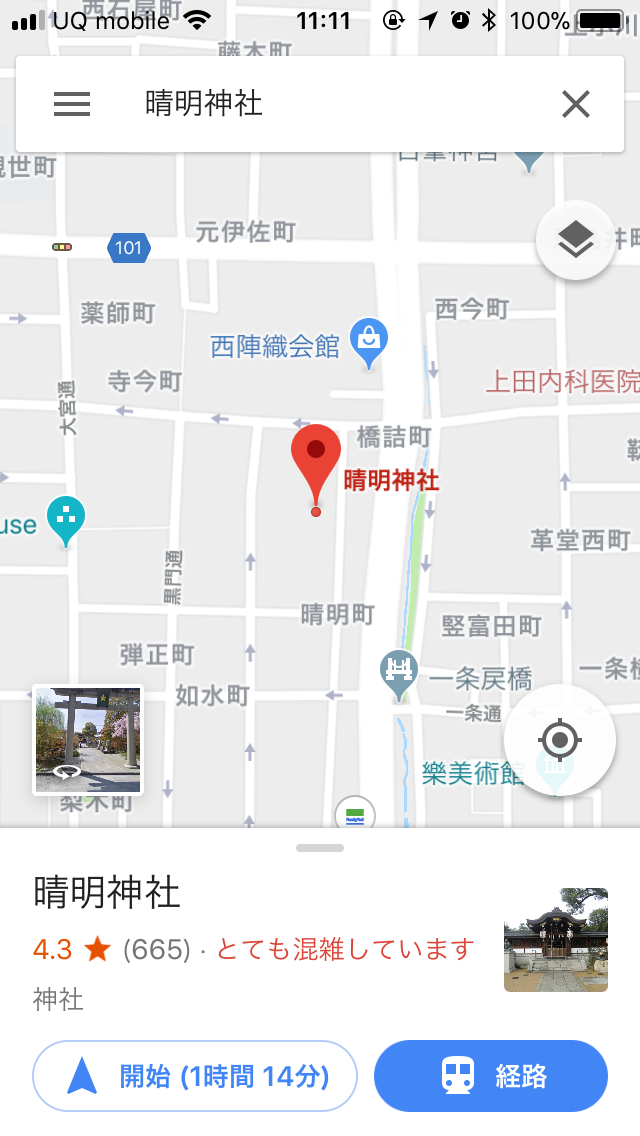
Task: Center map on my location
Action: point(560,740)
